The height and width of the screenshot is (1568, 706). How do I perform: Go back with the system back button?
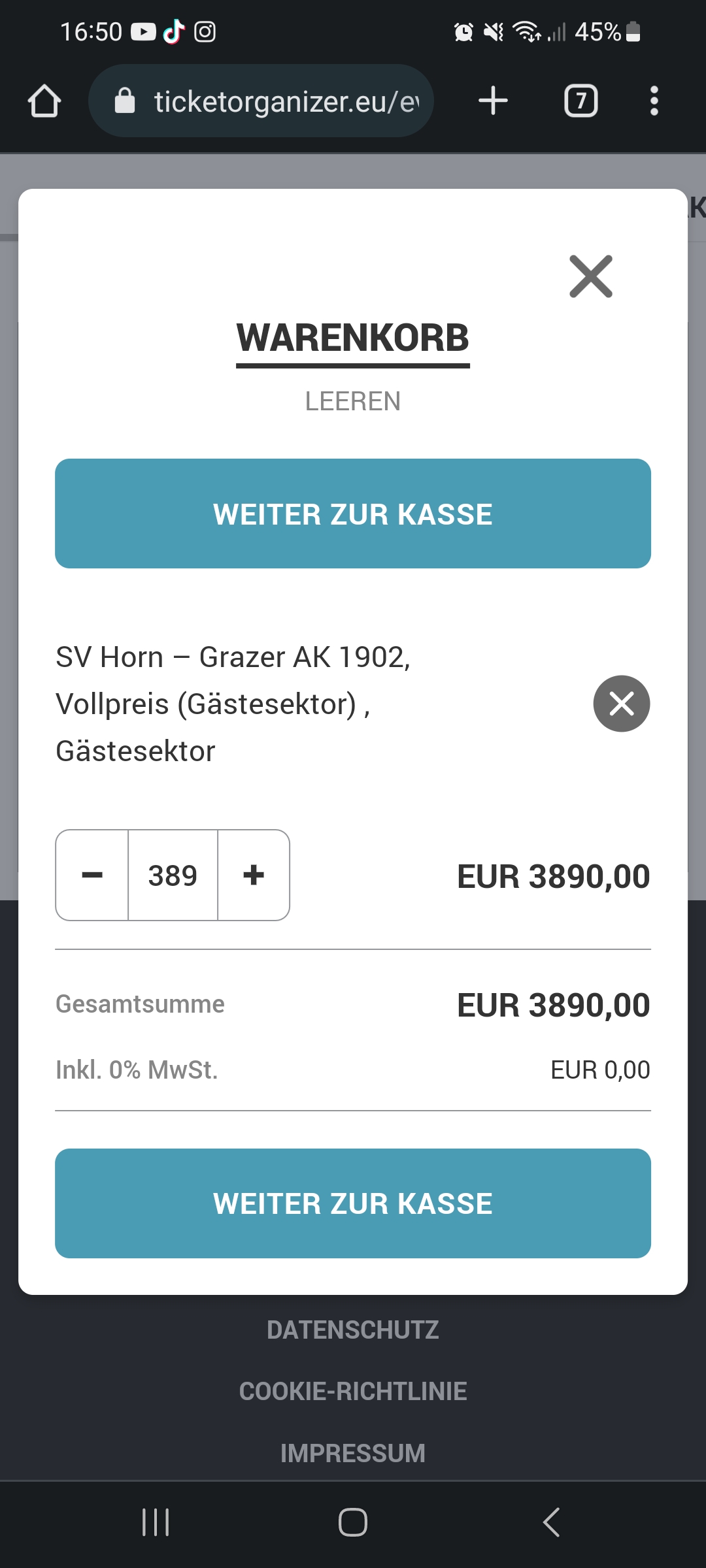[551, 1522]
